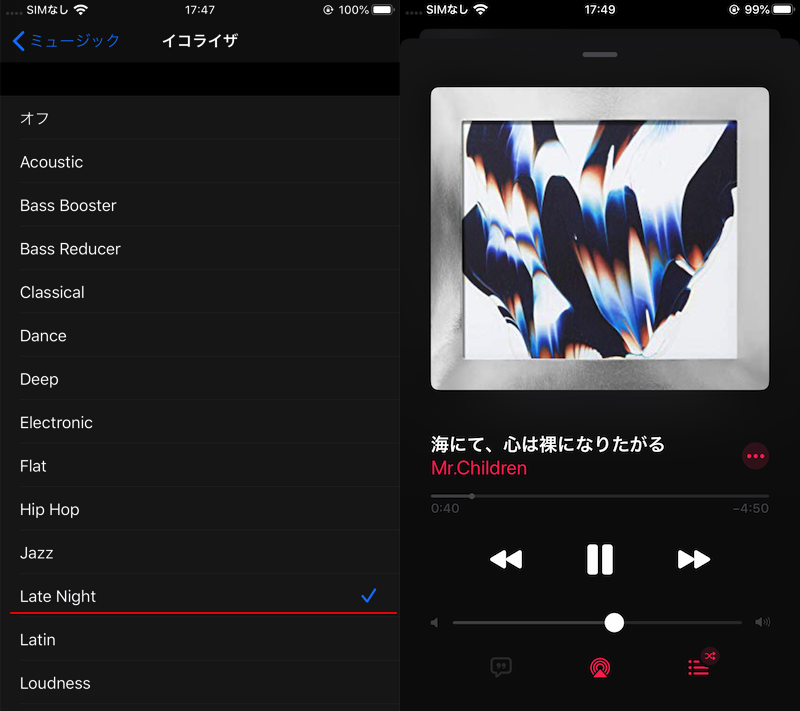
Task: Open the song's more options menu
Action: pyautogui.click(x=755, y=456)
